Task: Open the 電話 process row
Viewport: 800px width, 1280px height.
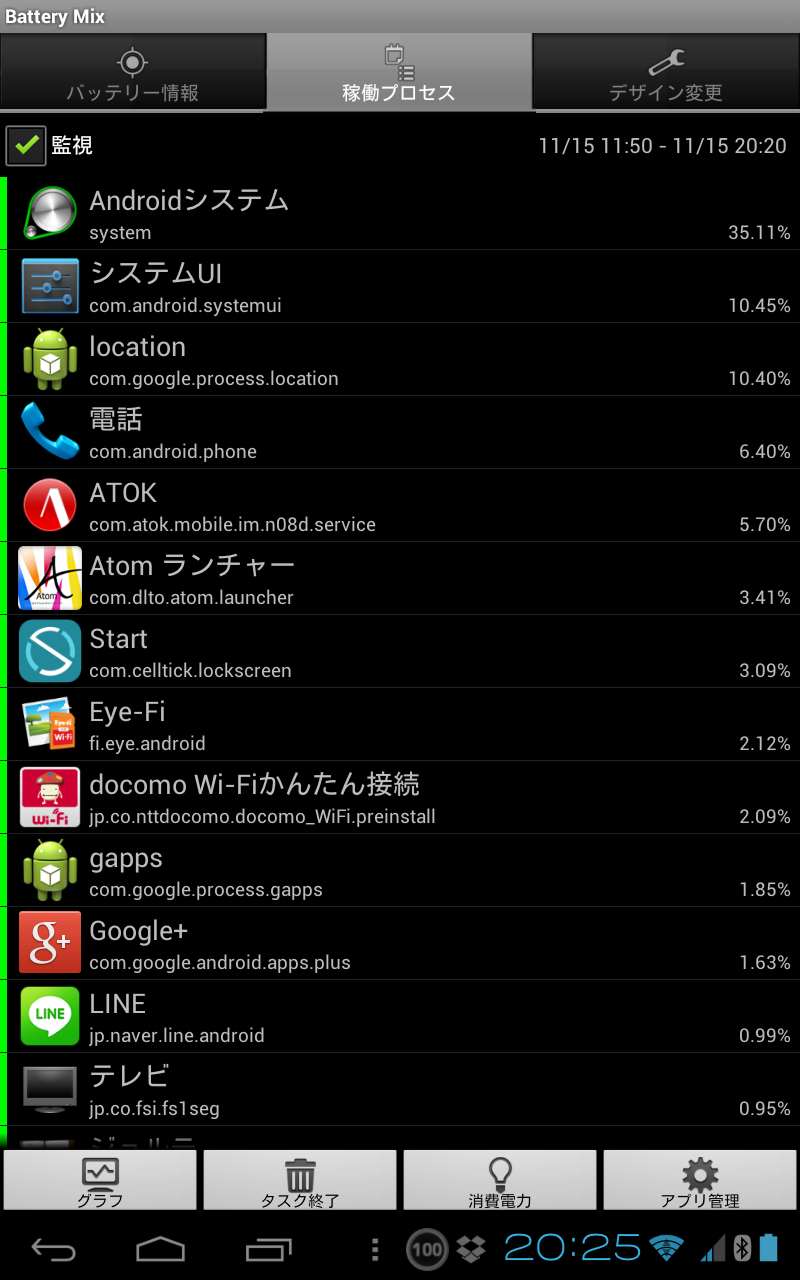Action: point(400,433)
